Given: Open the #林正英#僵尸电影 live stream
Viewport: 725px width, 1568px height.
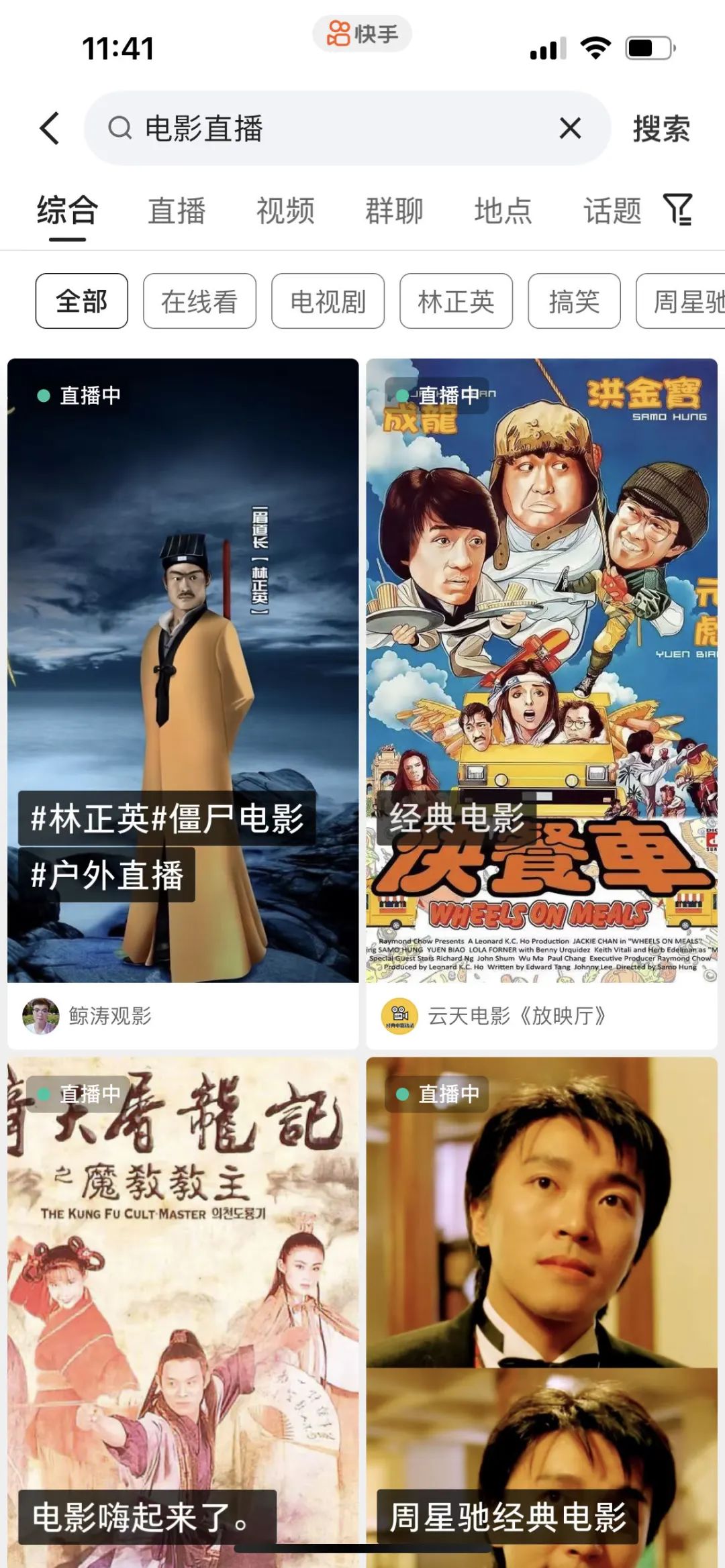Looking at the screenshot, I should [183, 671].
